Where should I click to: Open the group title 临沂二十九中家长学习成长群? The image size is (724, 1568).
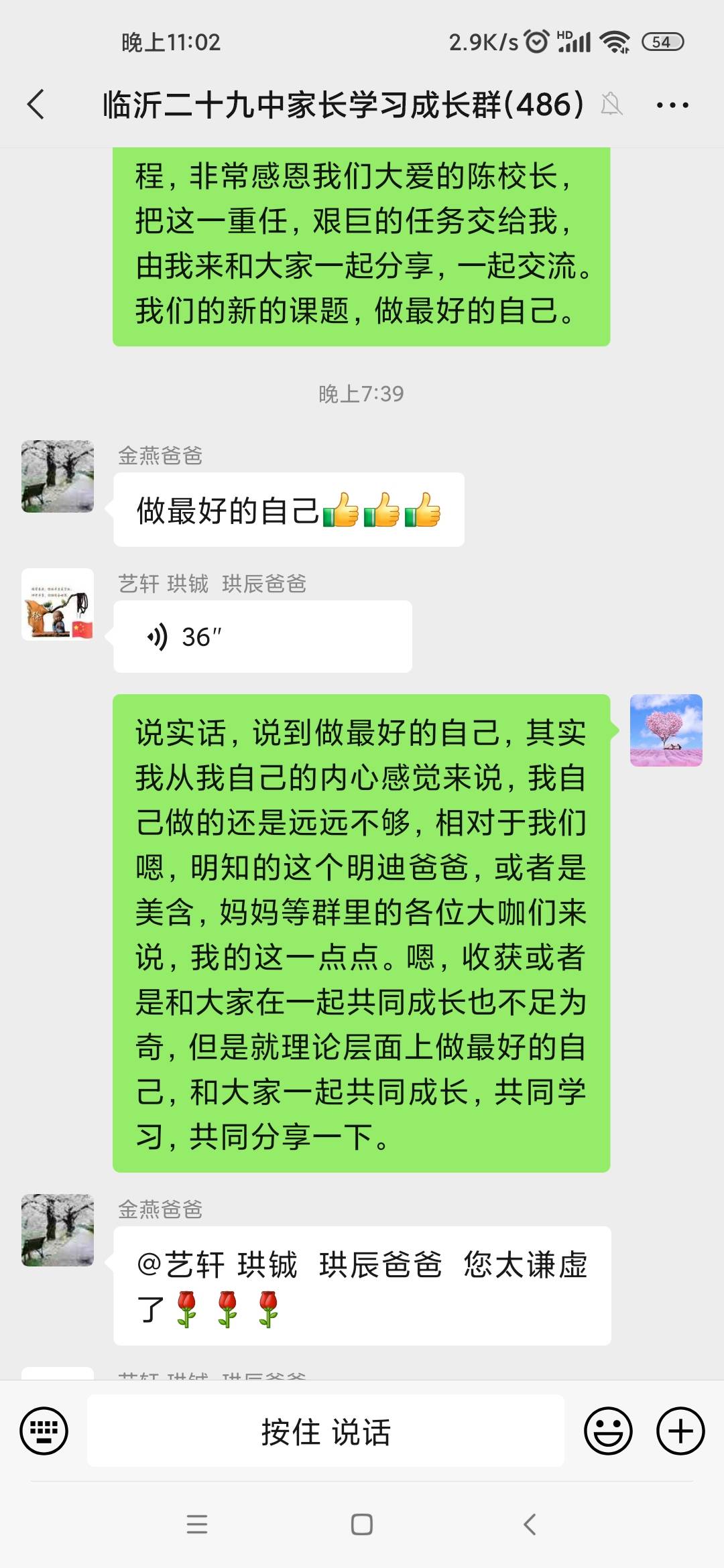pos(342,104)
